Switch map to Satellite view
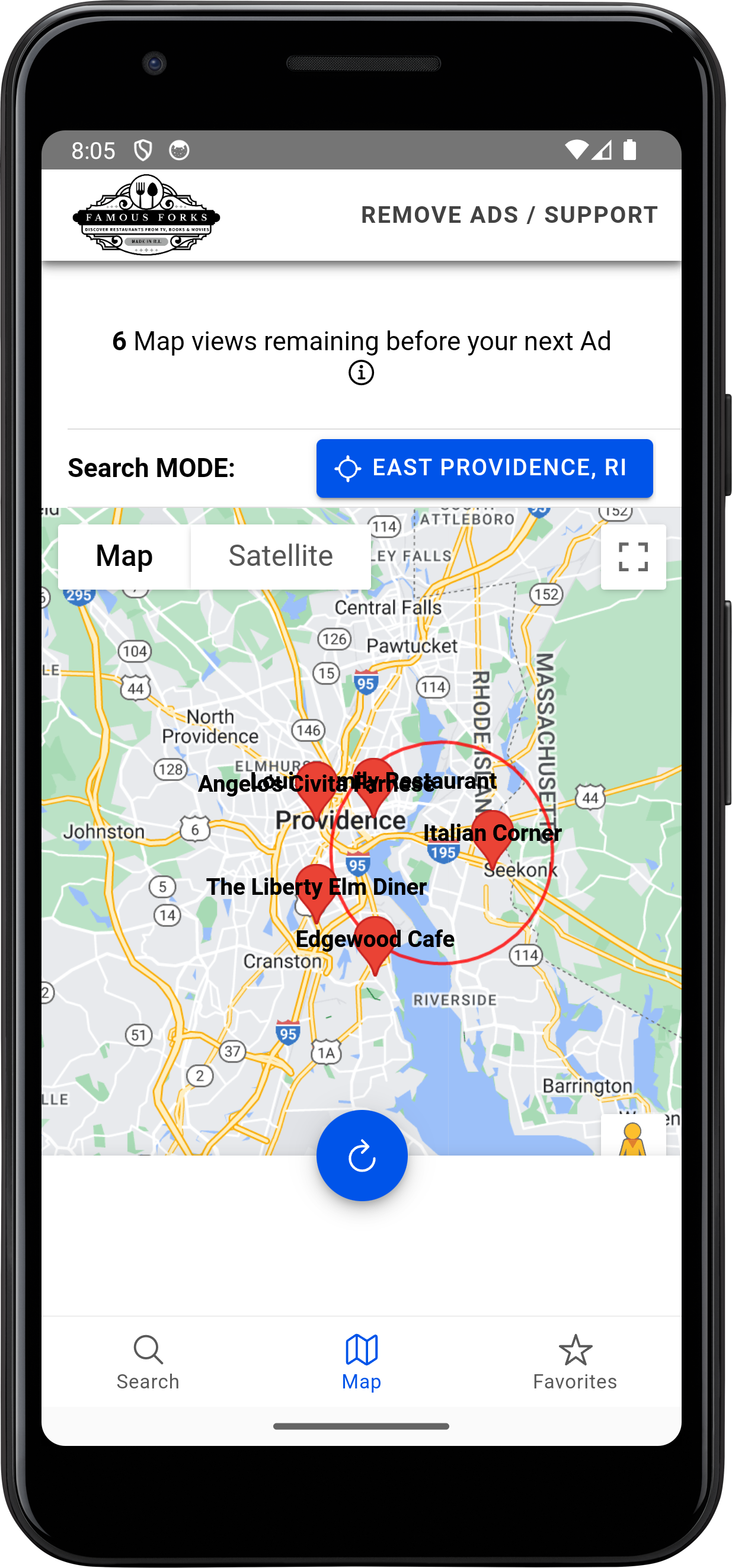 click(280, 556)
